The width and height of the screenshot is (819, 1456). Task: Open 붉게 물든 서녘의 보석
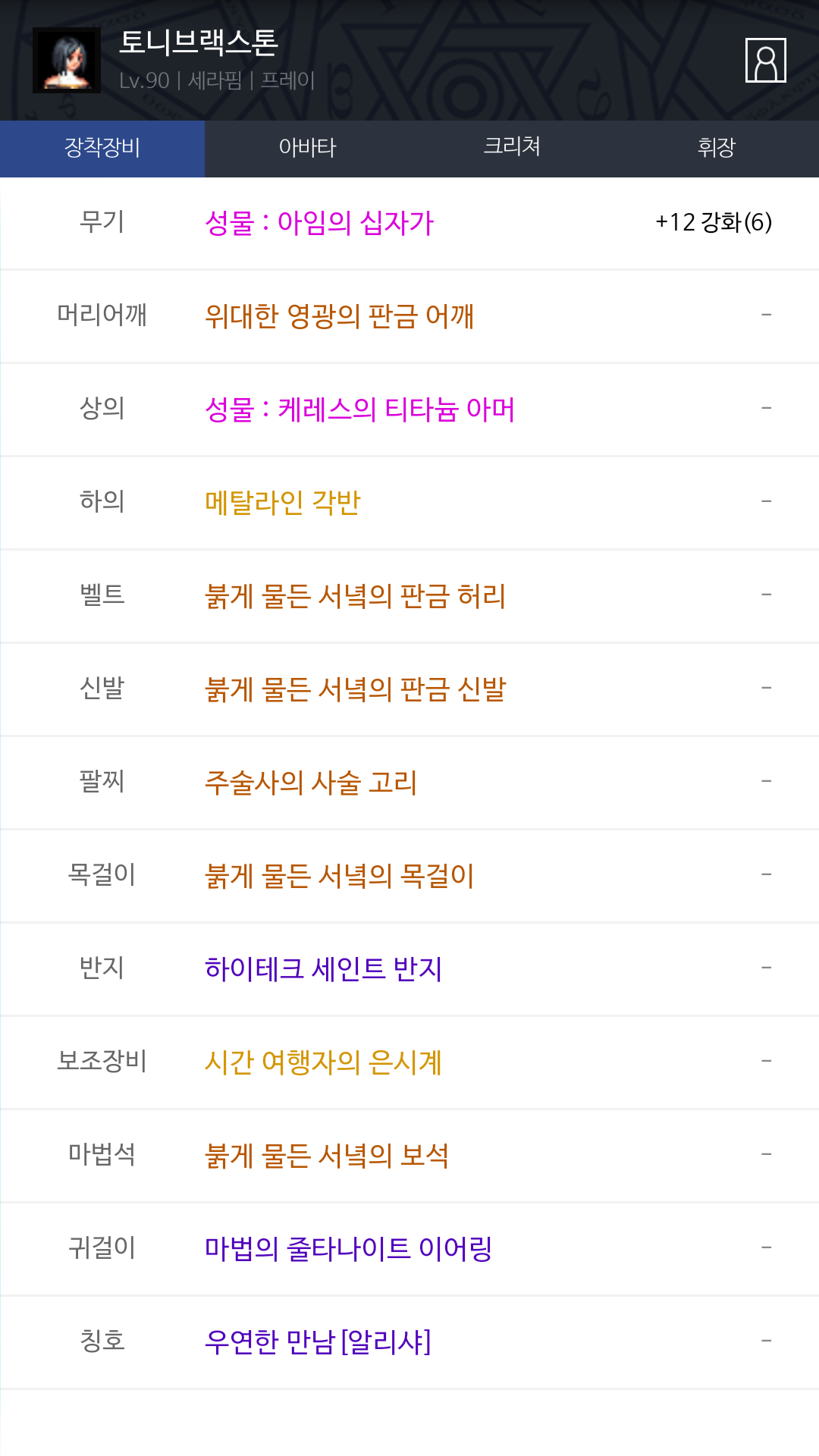(x=327, y=1156)
